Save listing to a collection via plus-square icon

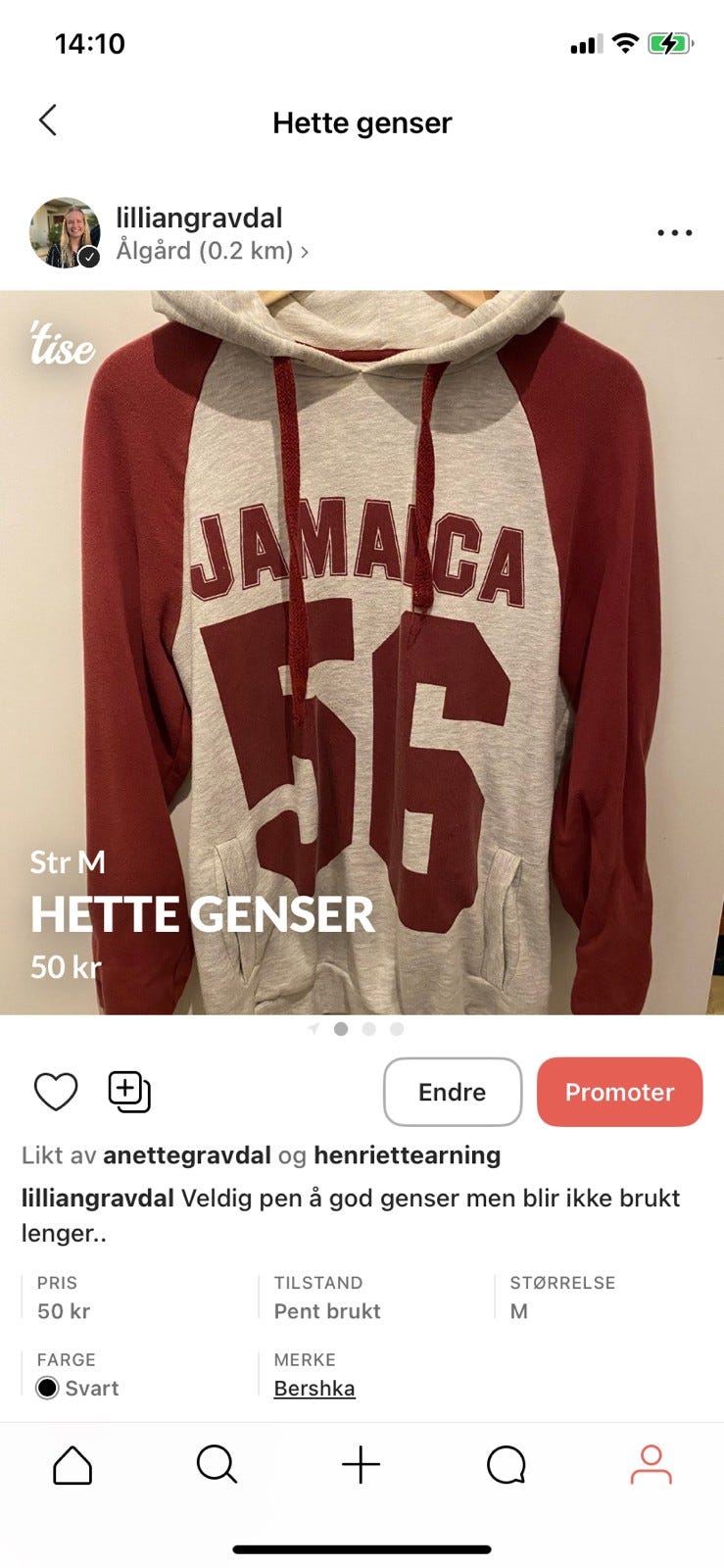pyautogui.click(x=129, y=1091)
